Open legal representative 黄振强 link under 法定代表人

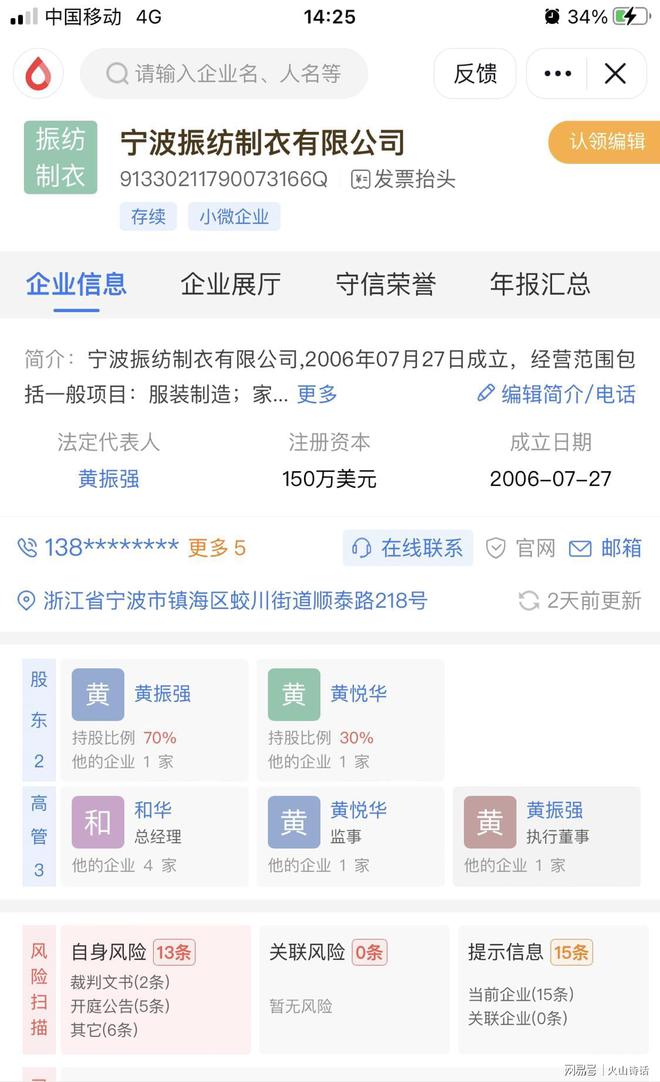click(108, 478)
